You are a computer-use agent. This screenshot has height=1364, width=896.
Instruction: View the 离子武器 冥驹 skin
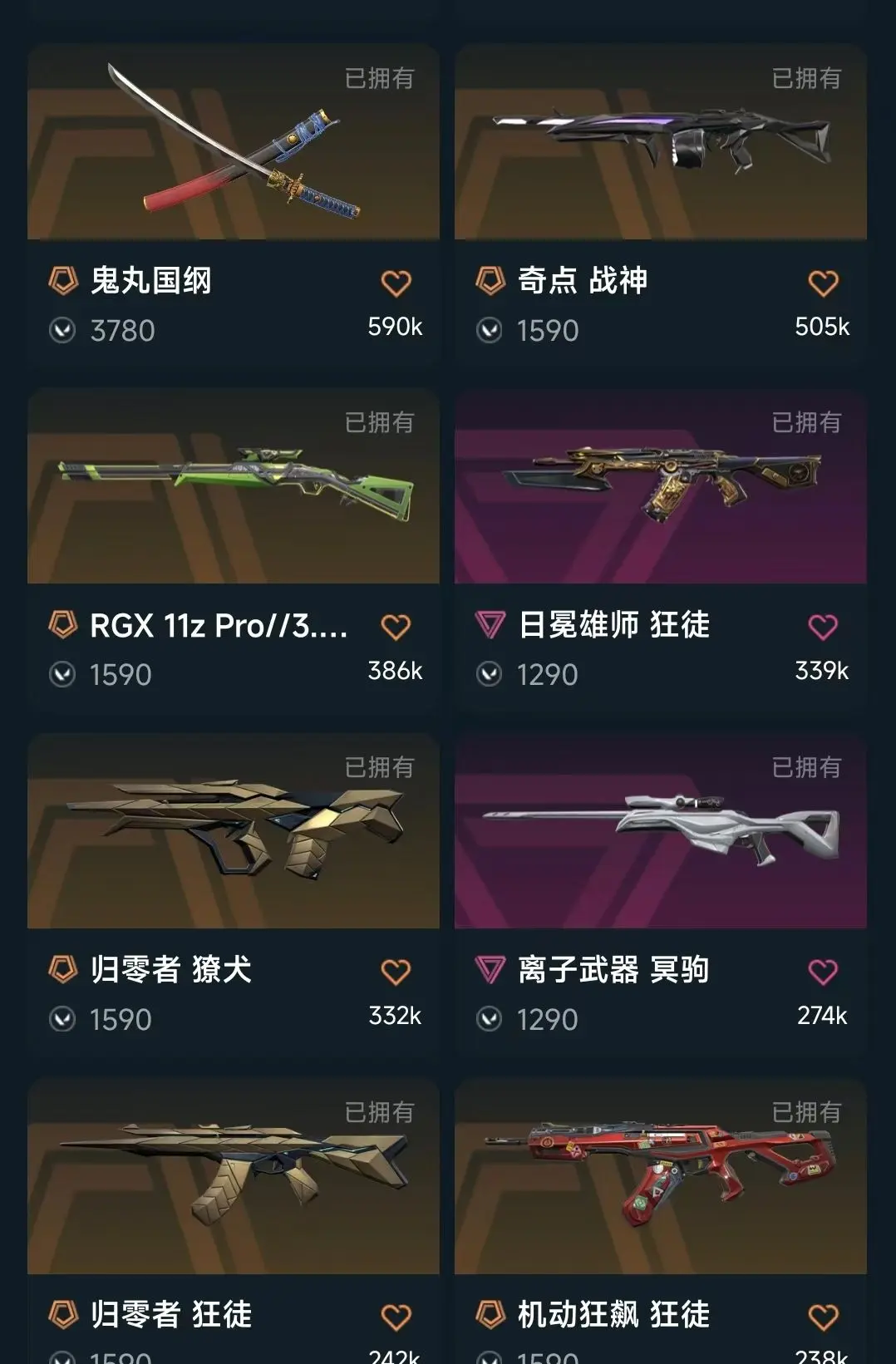click(x=660, y=831)
